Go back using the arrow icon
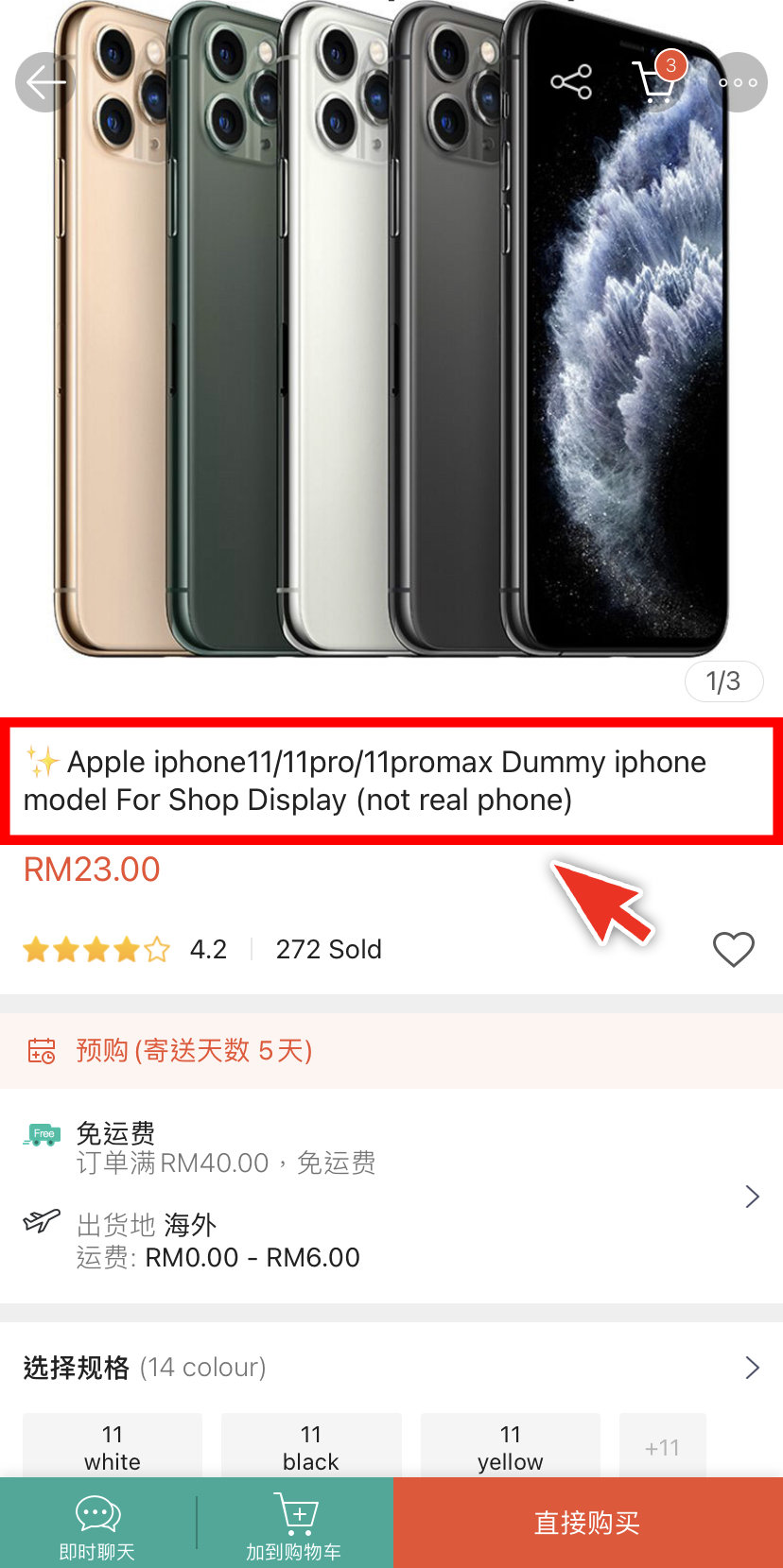The height and width of the screenshot is (1568, 783). [44, 82]
